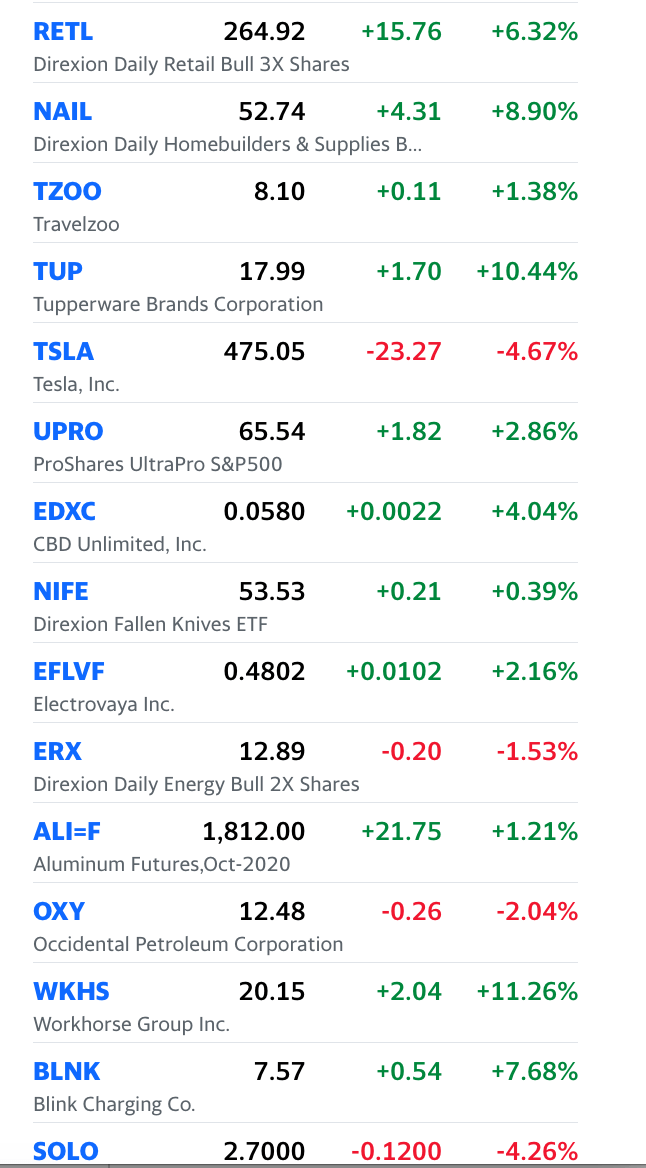Tap the TUP ticker symbol
646x1168 pixels.
58,272
